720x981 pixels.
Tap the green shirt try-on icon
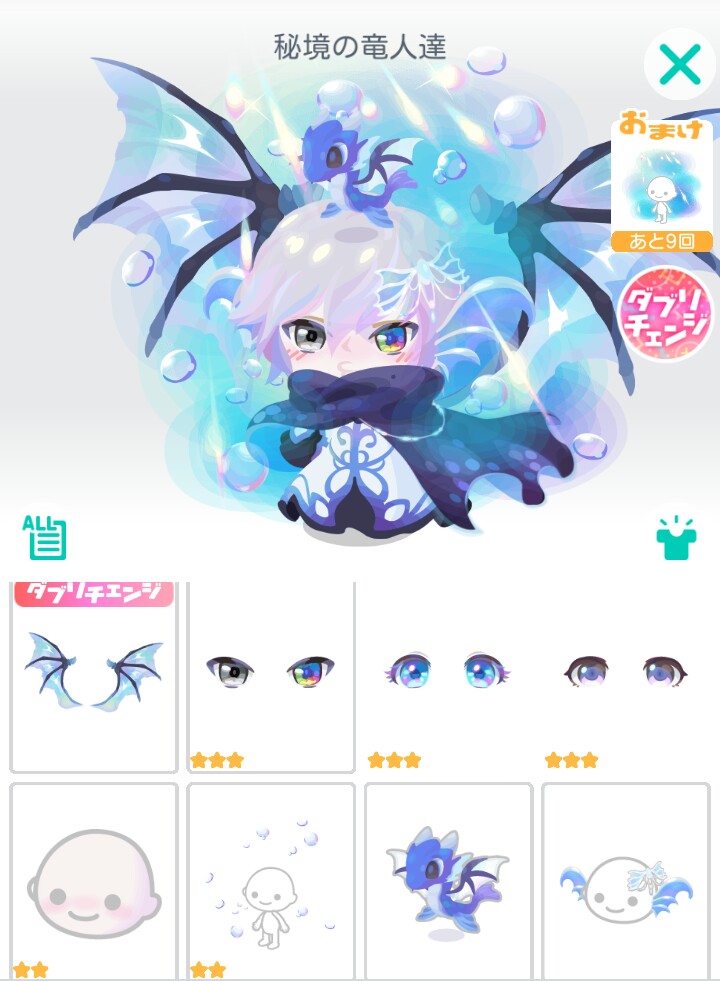[675, 537]
